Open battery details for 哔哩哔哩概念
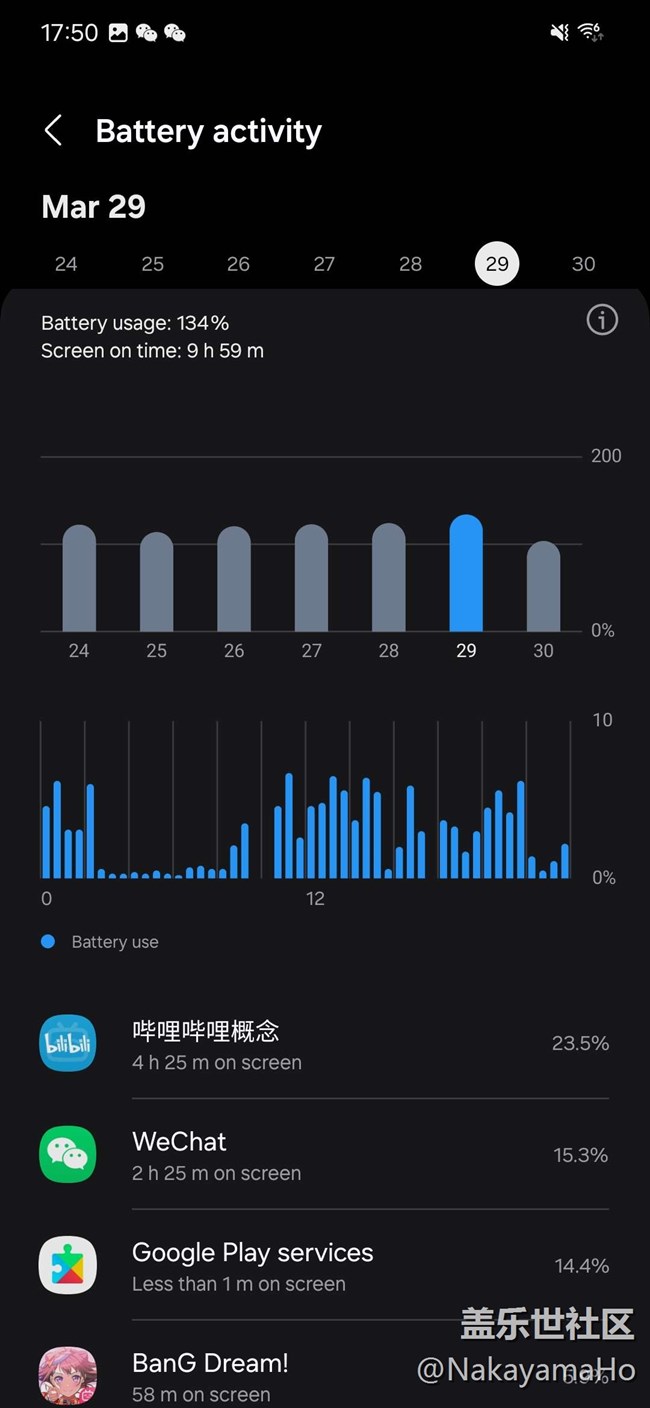 (325, 1044)
